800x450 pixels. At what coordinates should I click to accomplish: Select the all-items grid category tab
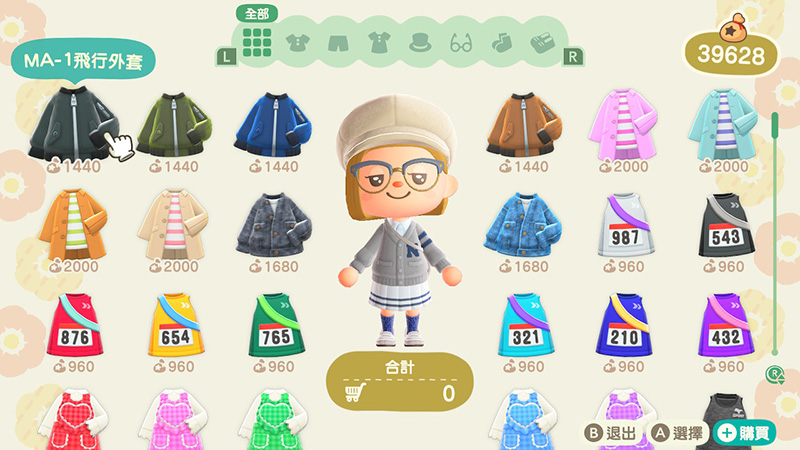click(x=258, y=42)
